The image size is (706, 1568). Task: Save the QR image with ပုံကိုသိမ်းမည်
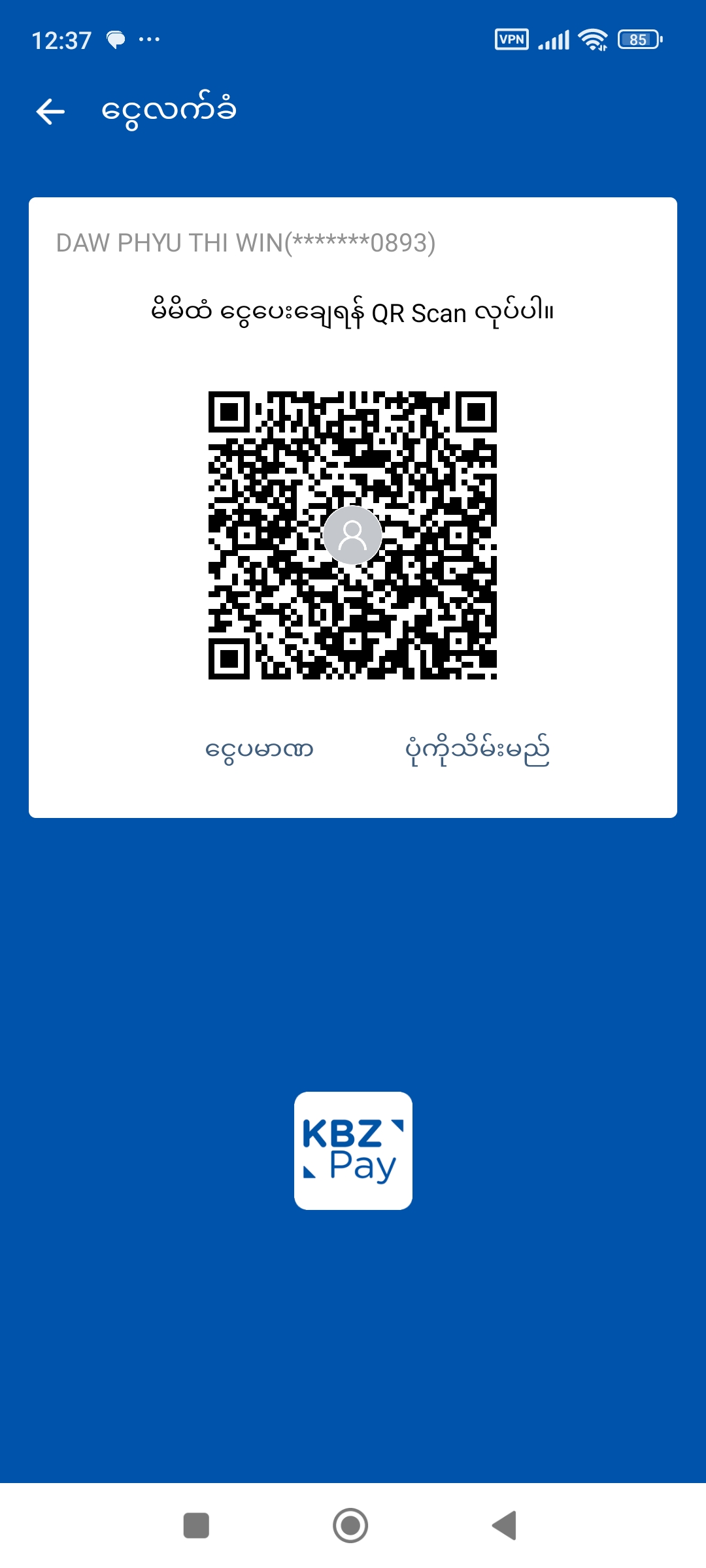477,750
